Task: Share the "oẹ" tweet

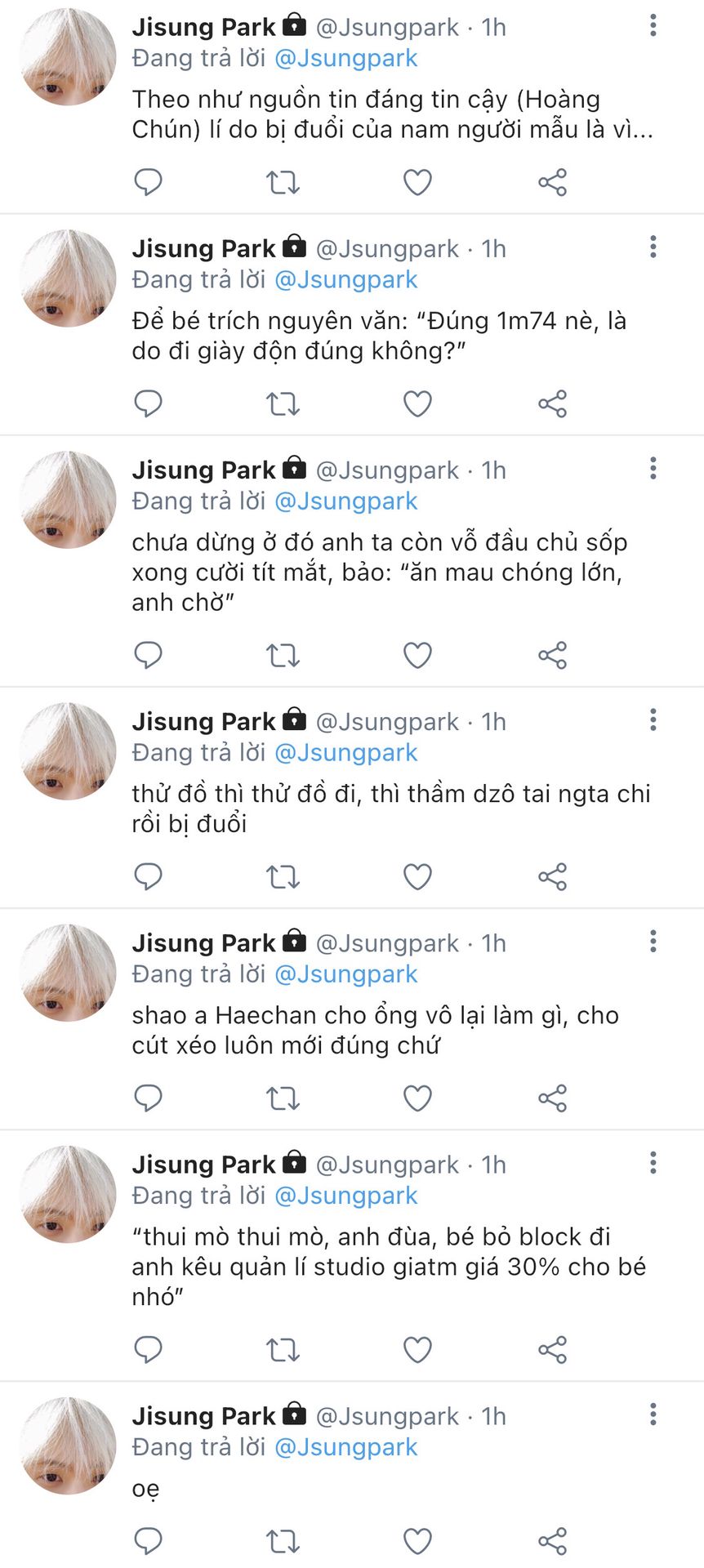Action: click(552, 1541)
